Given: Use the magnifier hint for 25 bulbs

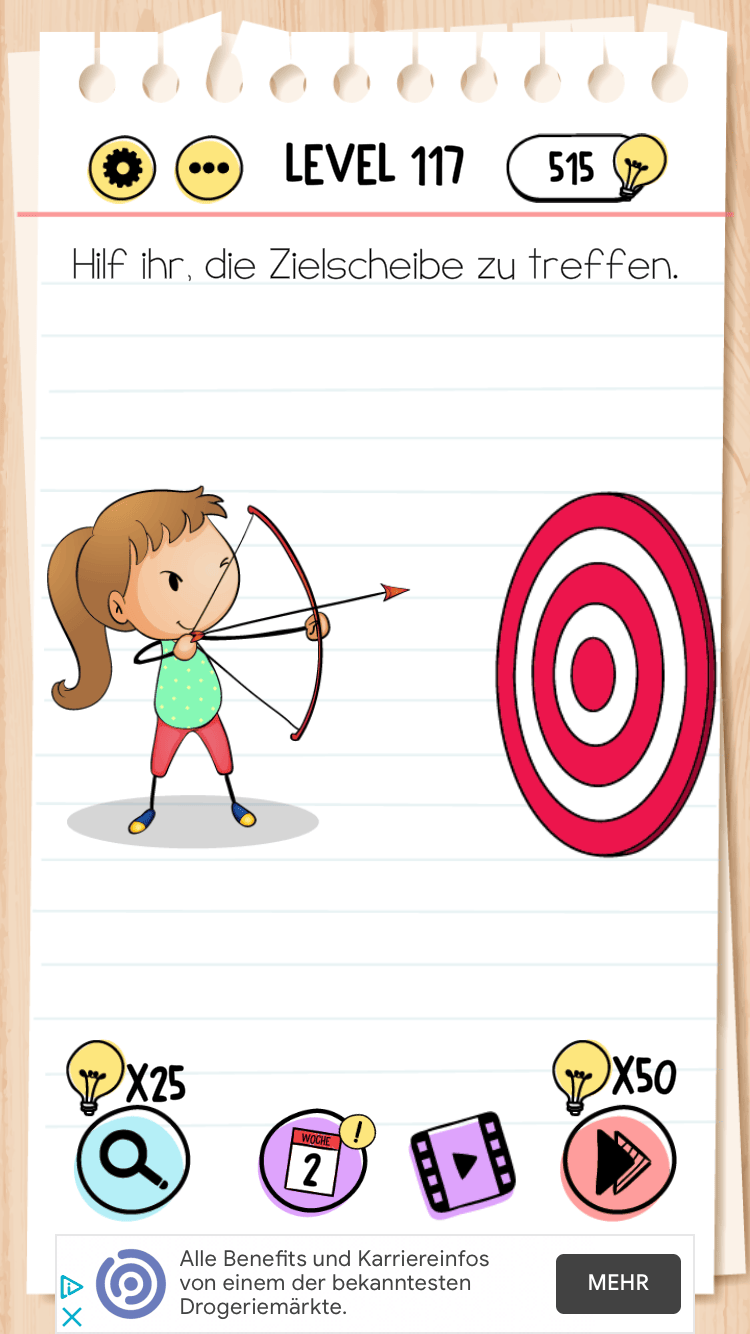Looking at the screenshot, I should click(x=132, y=1160).
